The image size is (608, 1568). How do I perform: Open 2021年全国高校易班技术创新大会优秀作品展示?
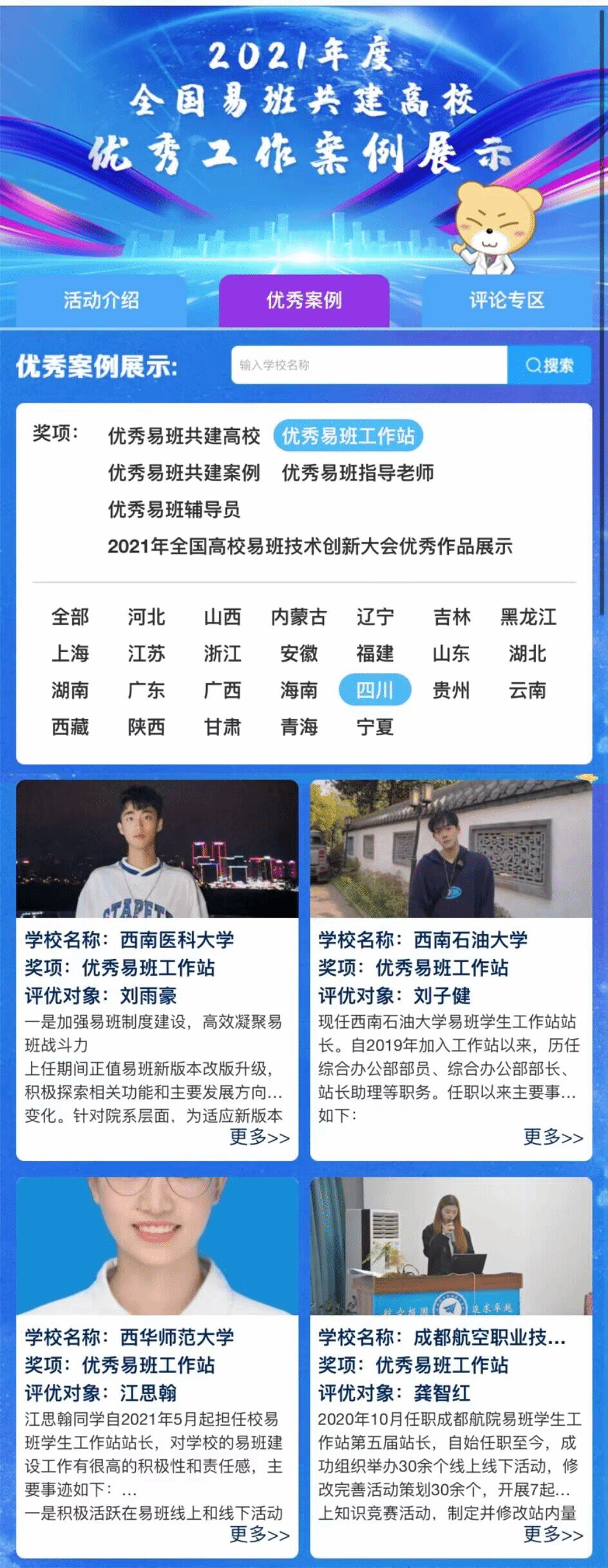pos(310,546)
